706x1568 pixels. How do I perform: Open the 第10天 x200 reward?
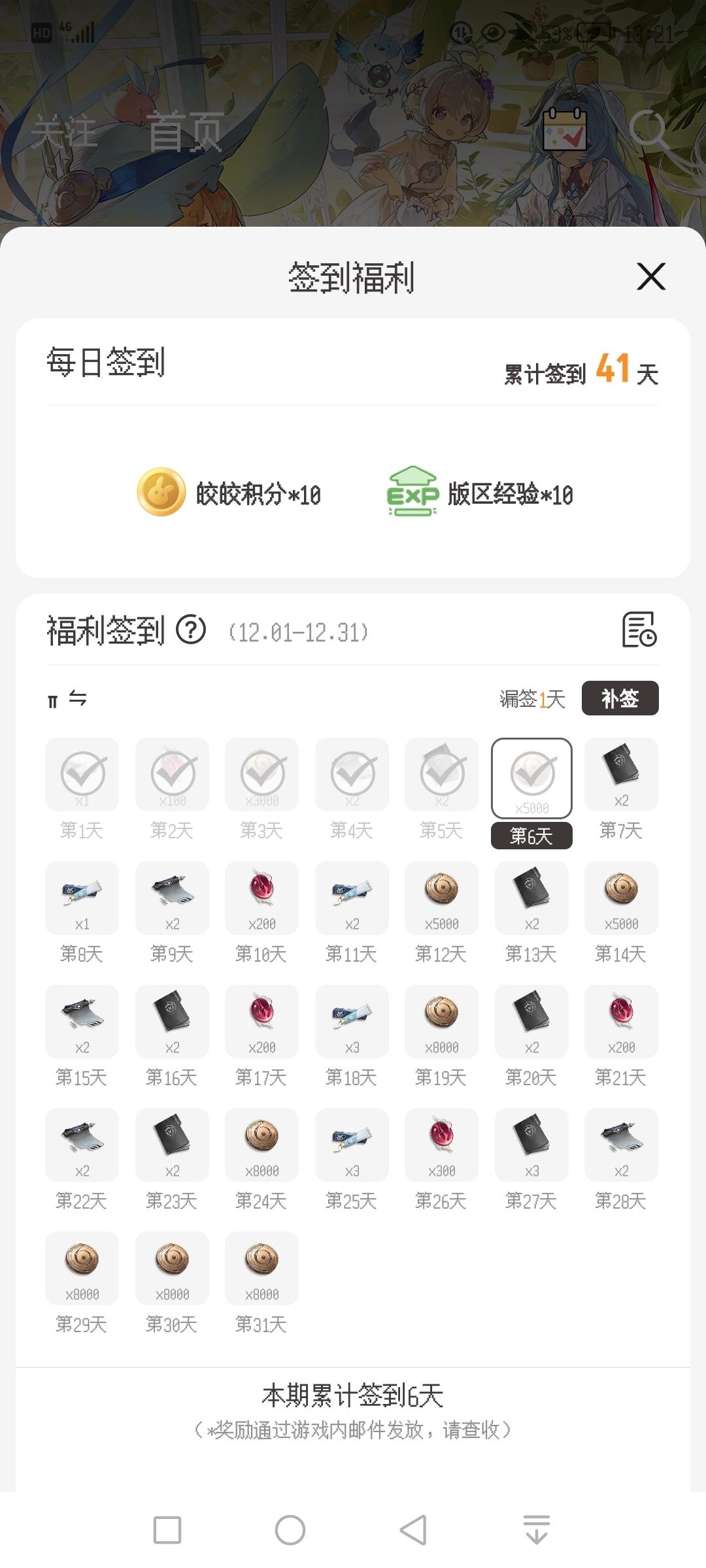pos(261,898)
